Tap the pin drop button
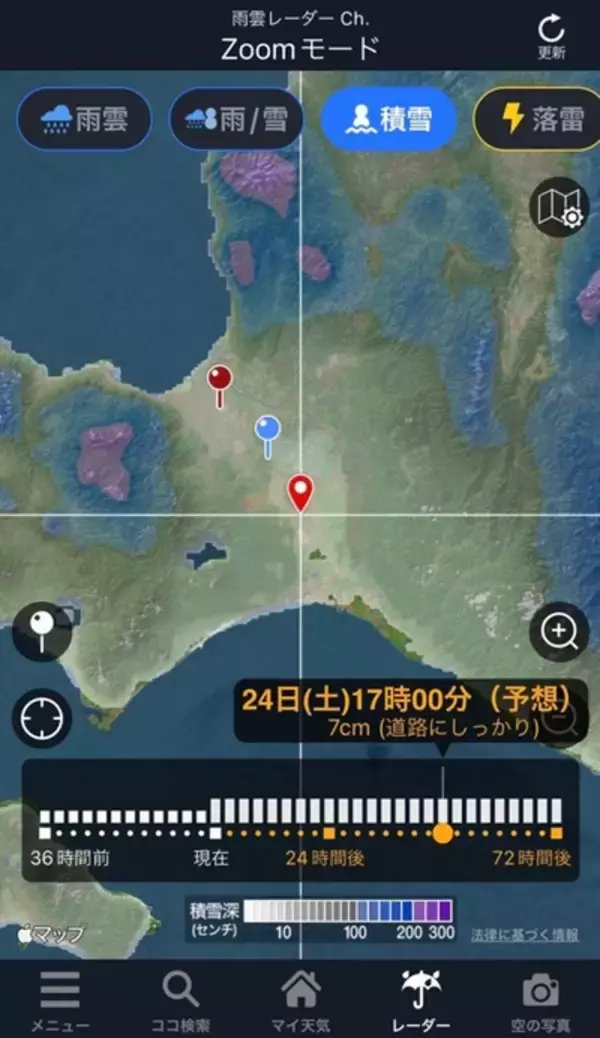Viewport: 600px width, 1038px height. pos(41,631)
